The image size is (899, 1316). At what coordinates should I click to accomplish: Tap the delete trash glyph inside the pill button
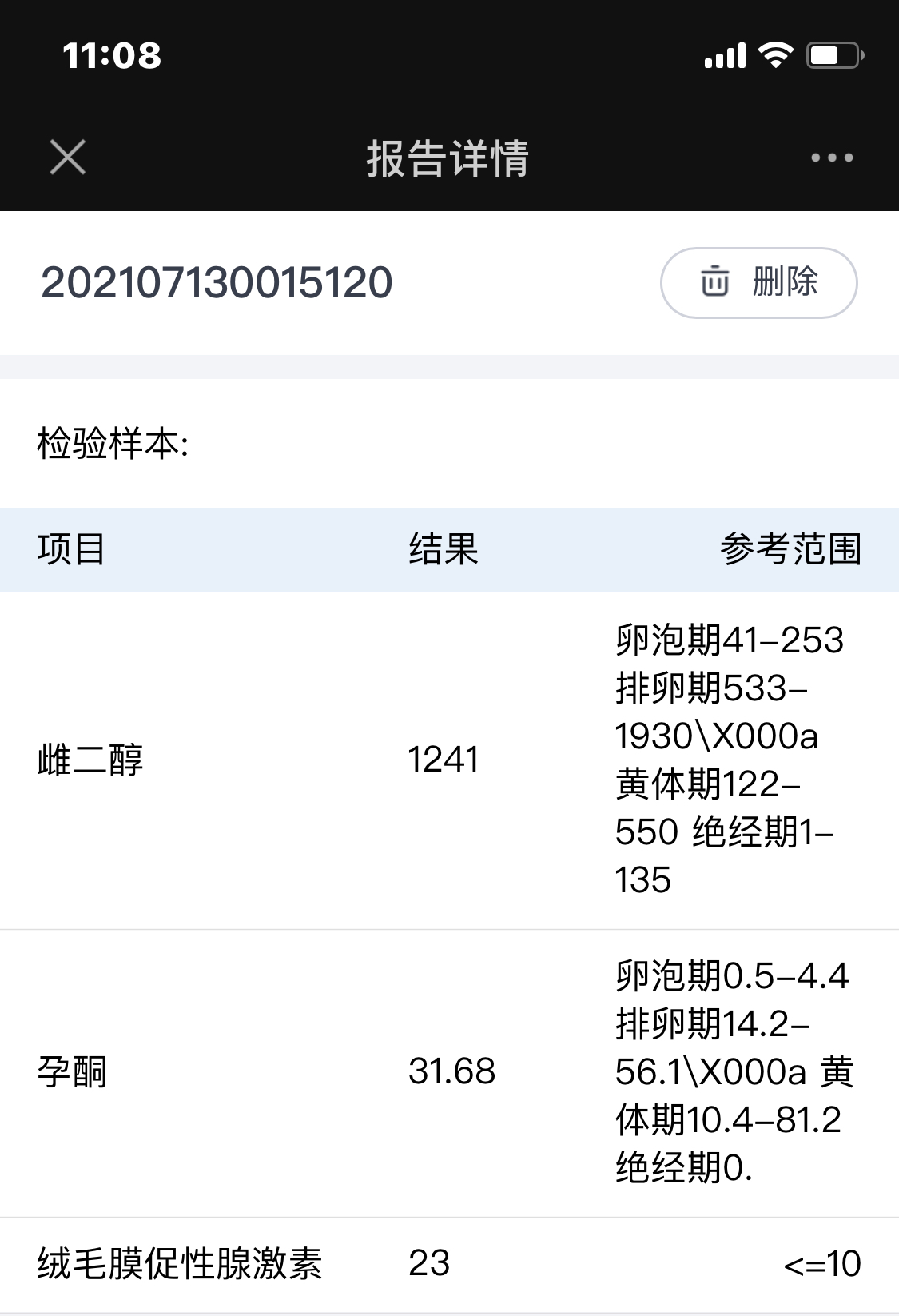pyautogui.click(x=717, y=284)
